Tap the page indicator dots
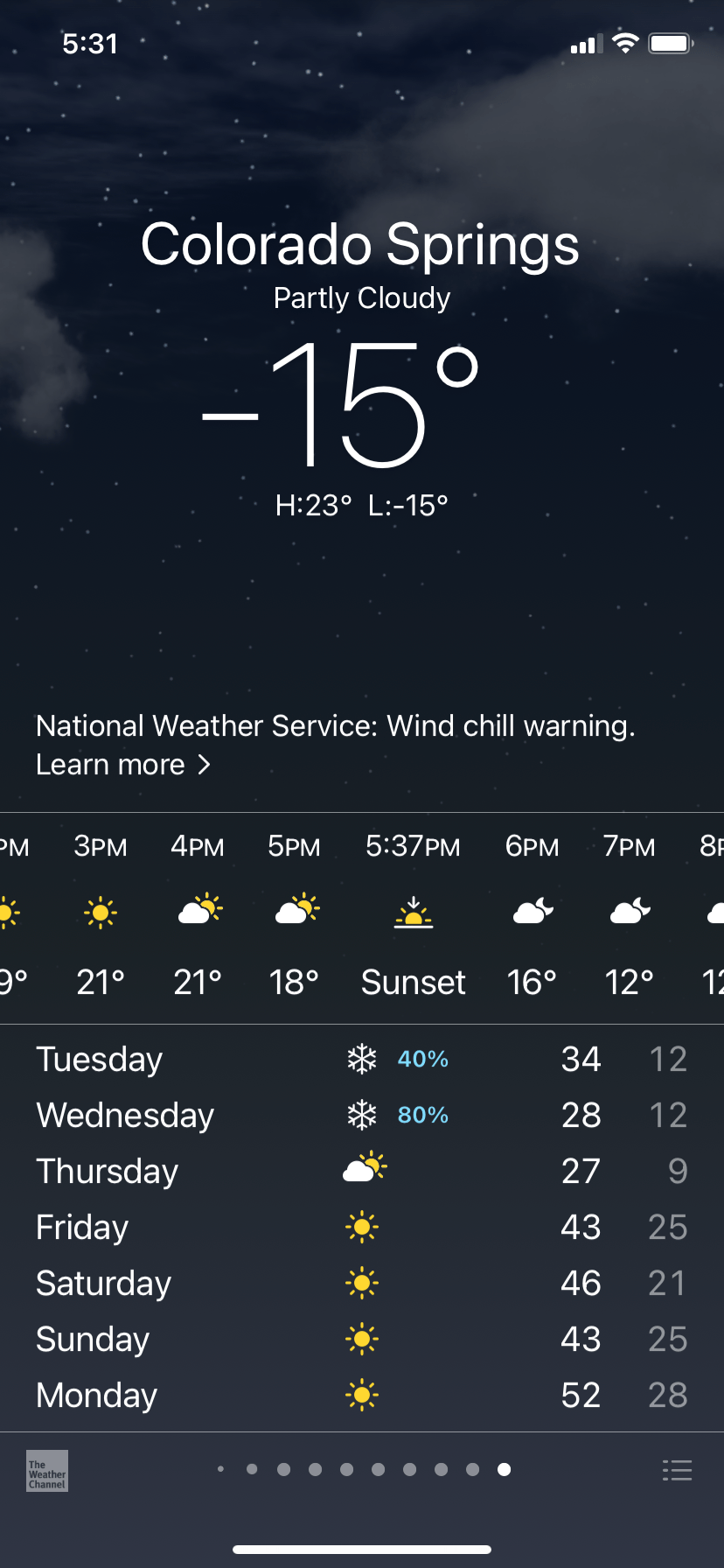 (x=363, y=1469)
